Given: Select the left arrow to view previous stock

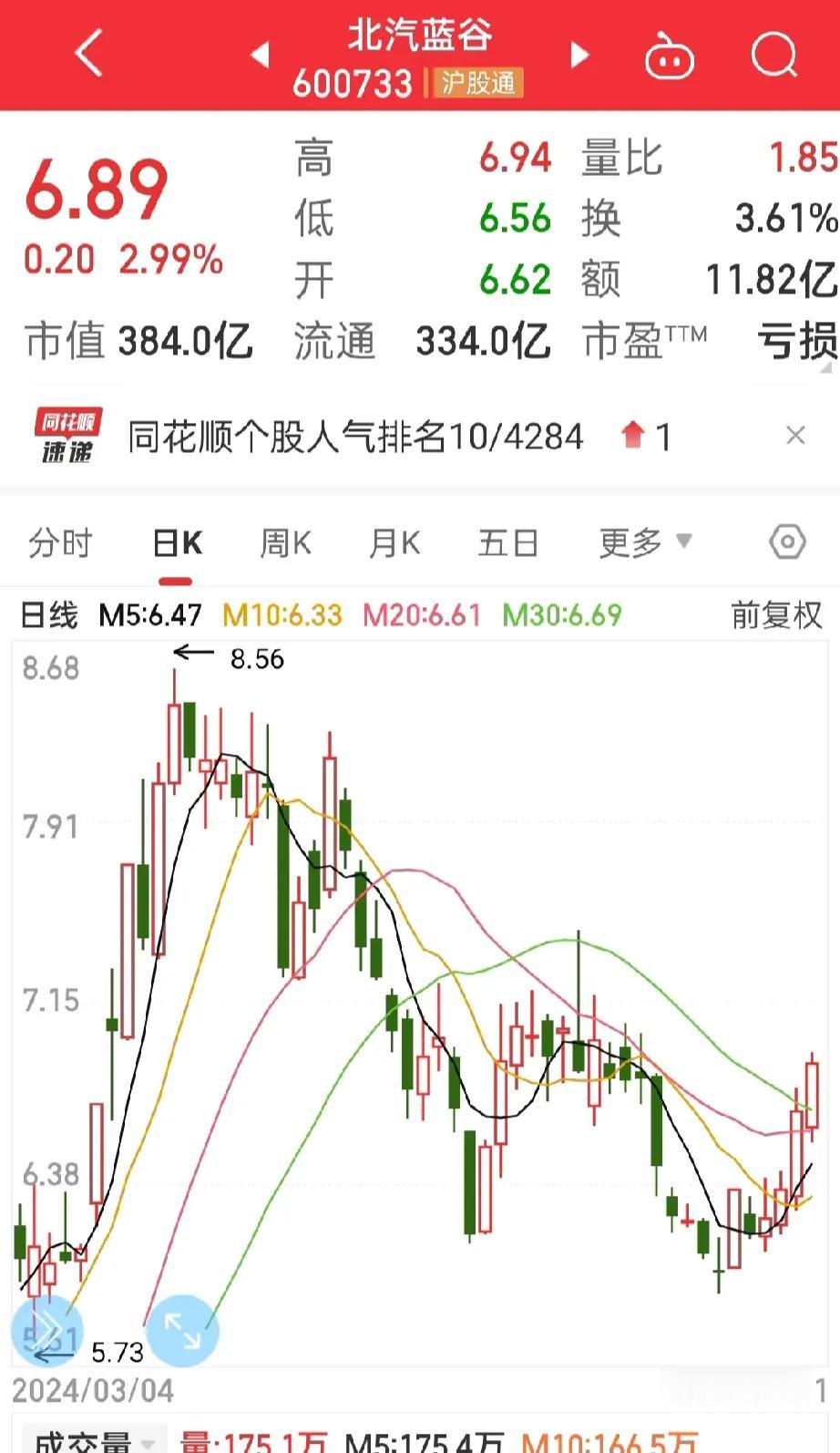Looking at the screenshot, I should point(259,55).
